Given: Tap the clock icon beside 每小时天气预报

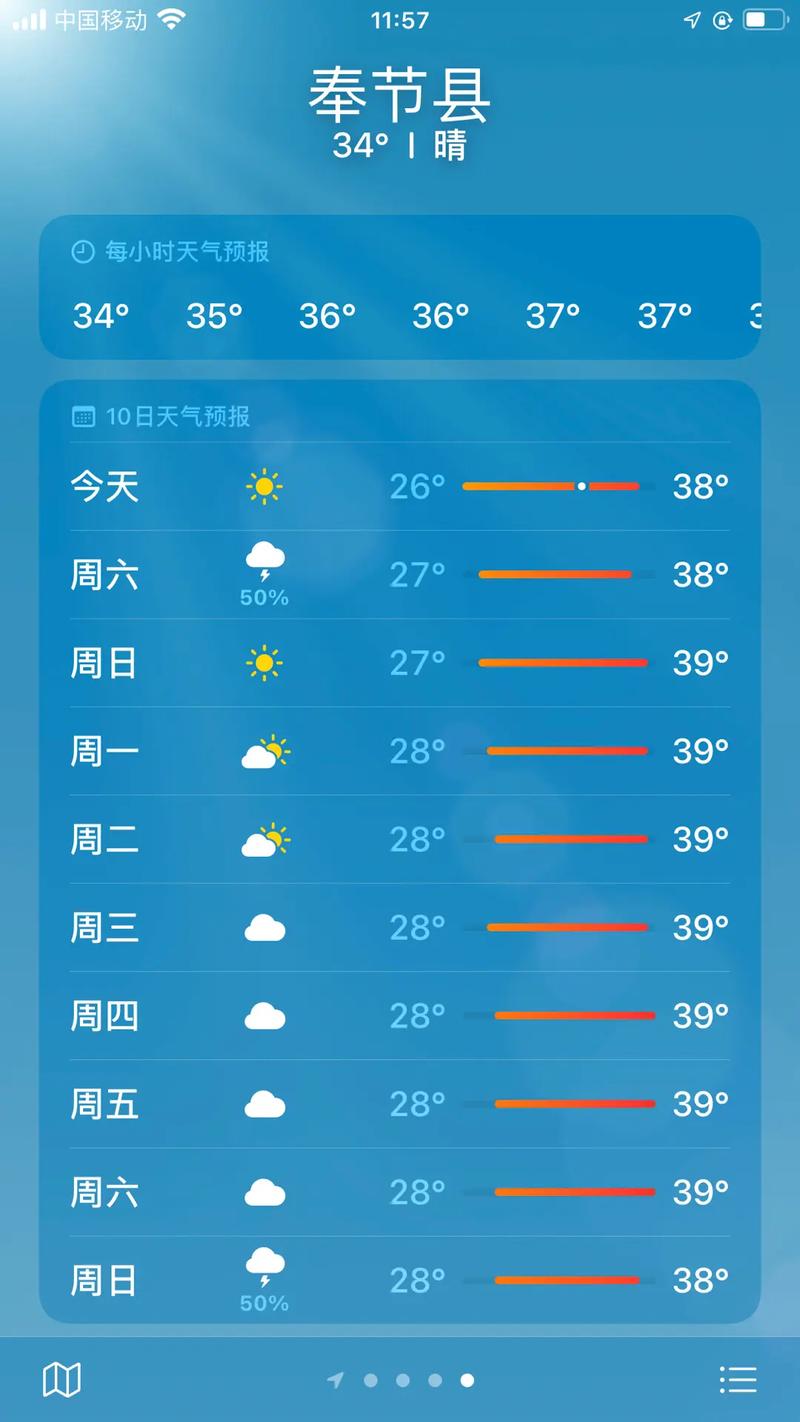Looking at the screenshot, I should pyautogui.click(x=82, y=253).
